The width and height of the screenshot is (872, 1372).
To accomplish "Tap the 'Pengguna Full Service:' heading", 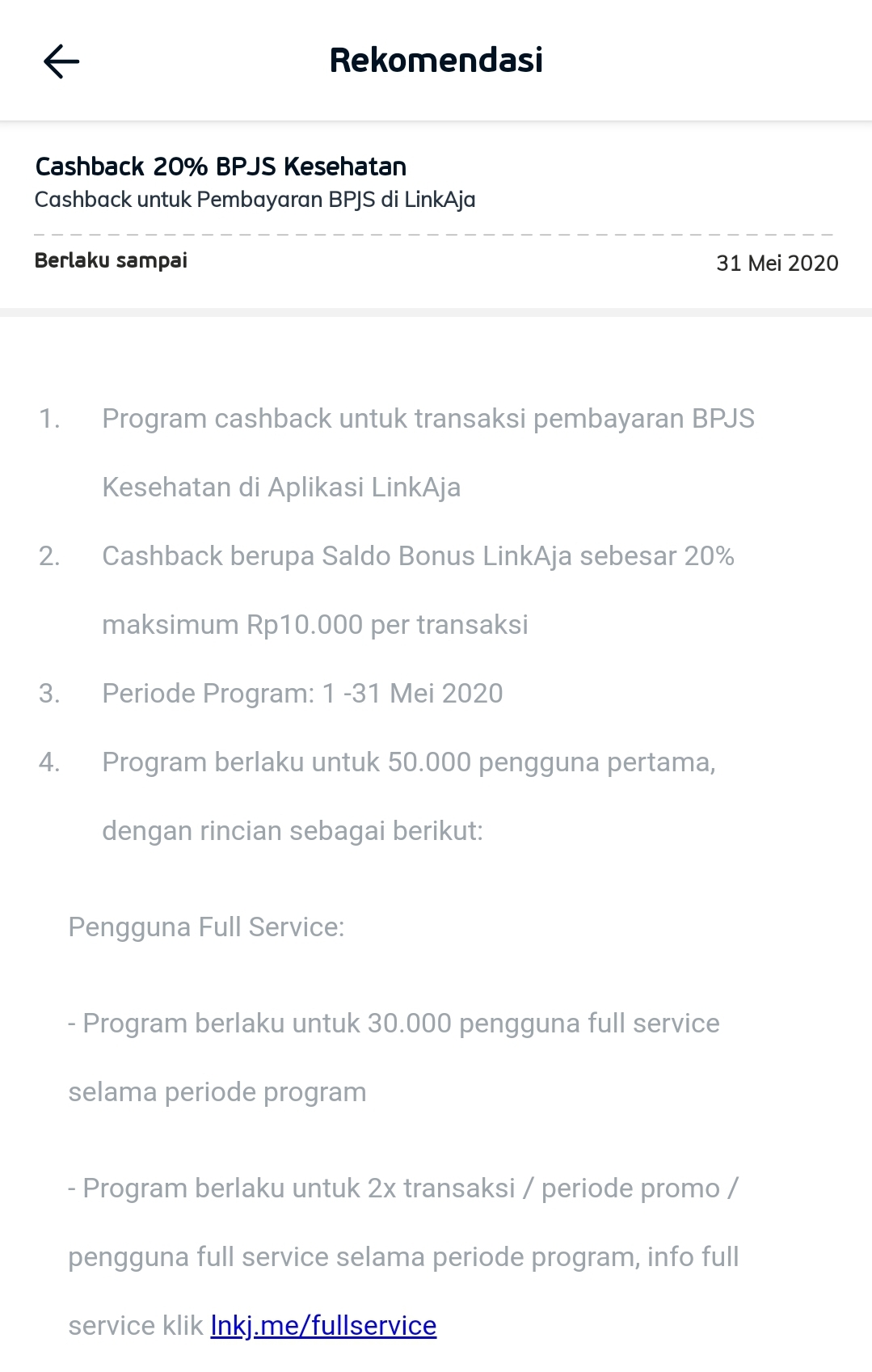I will coord(207,927).
